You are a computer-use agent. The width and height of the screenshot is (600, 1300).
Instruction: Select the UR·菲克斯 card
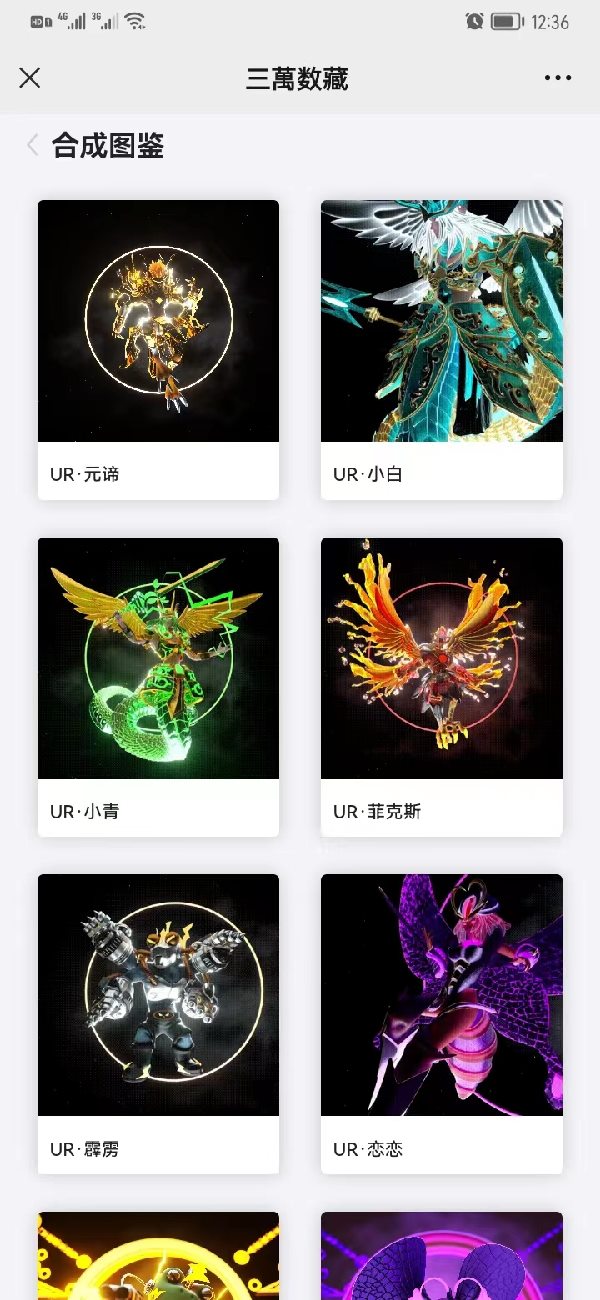click(441, 686)
